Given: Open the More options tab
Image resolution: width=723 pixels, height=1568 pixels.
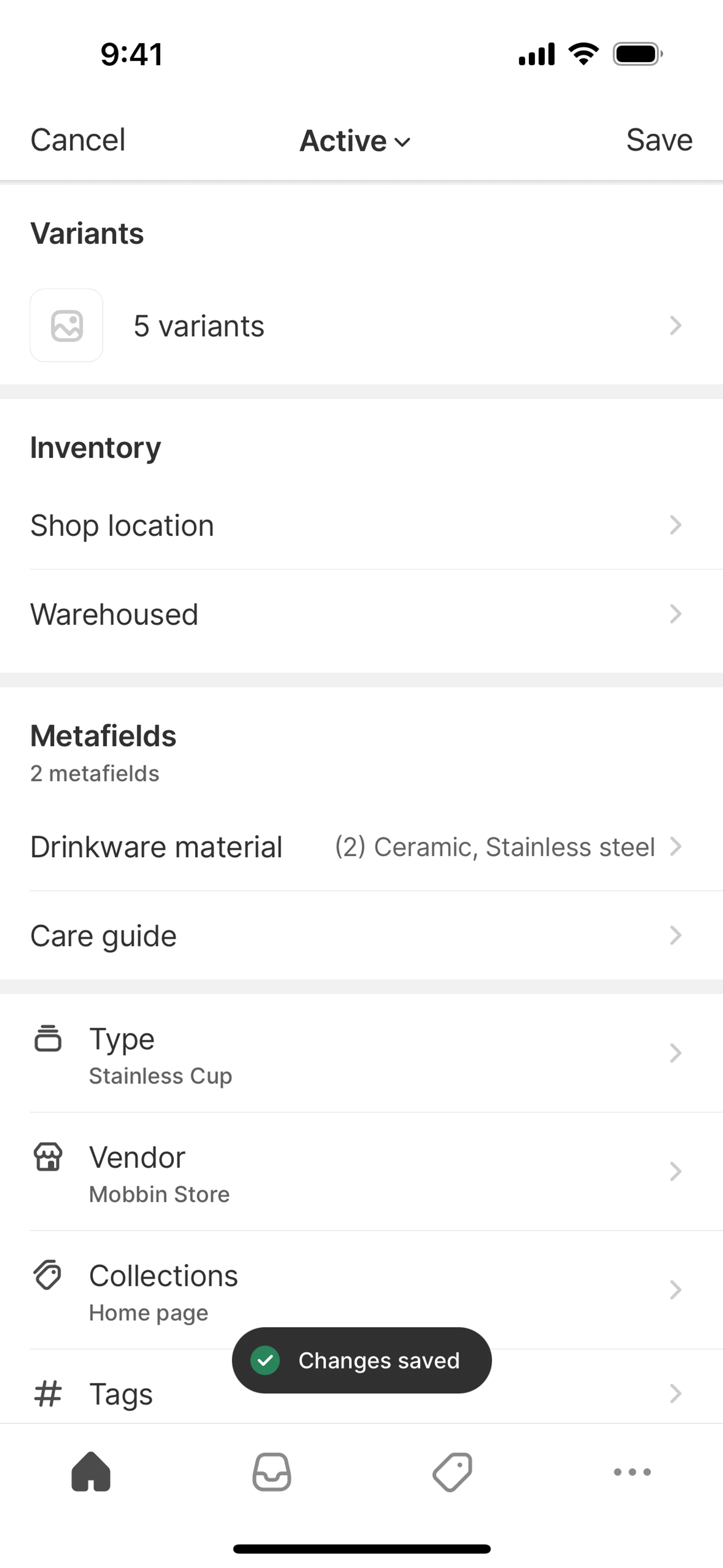Looking at the screenshot, I should (x=632, y=1472).
